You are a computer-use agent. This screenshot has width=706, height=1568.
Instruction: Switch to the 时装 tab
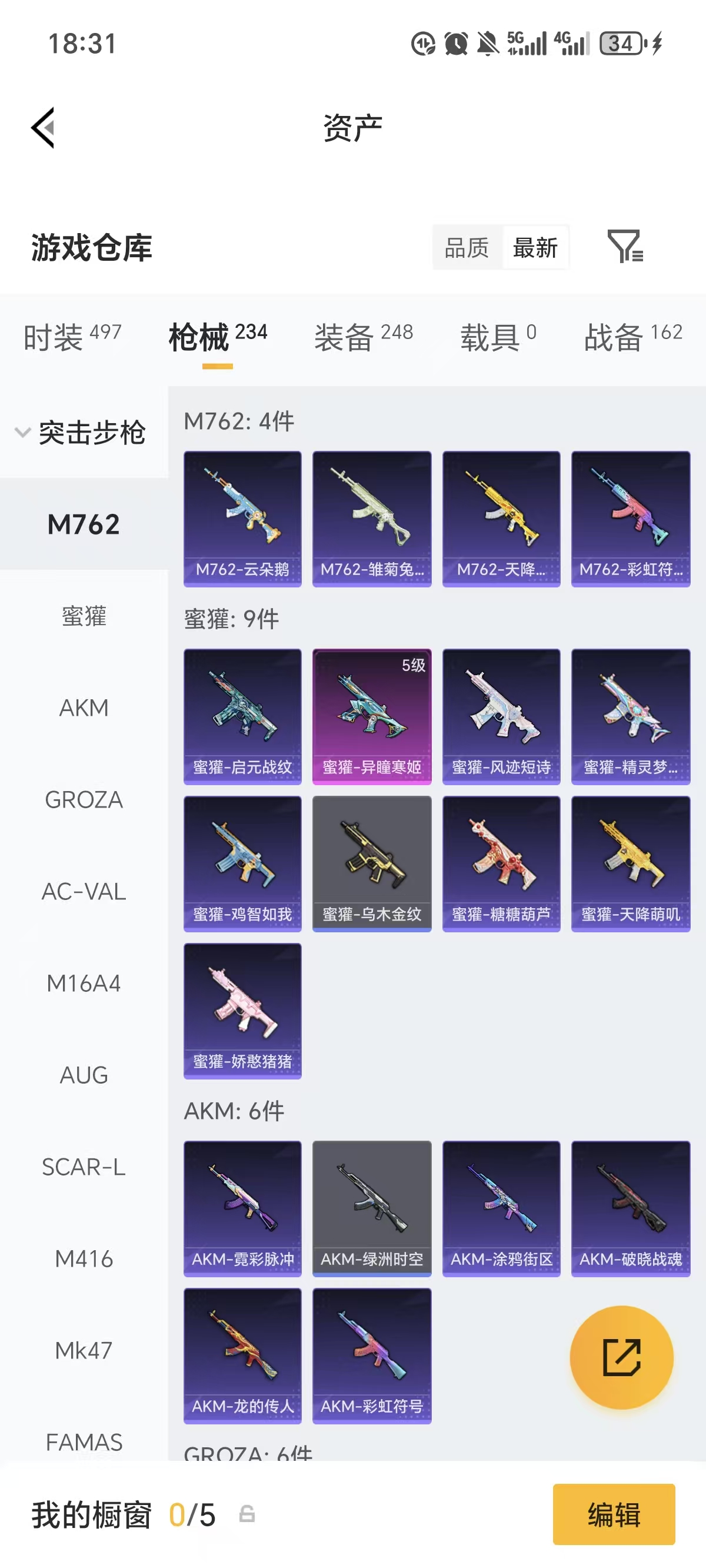72,337
